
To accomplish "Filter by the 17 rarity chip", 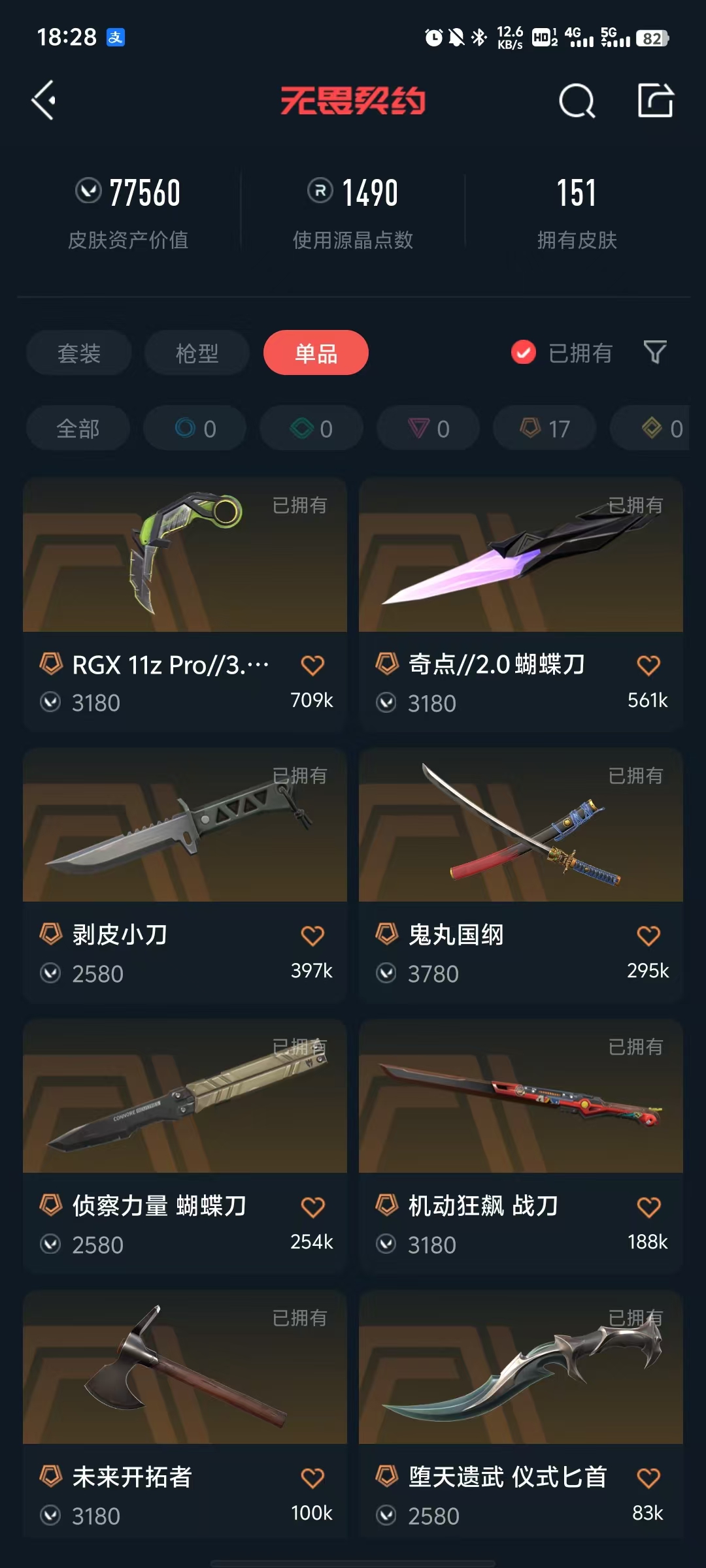I will click(x=545, y=429).
